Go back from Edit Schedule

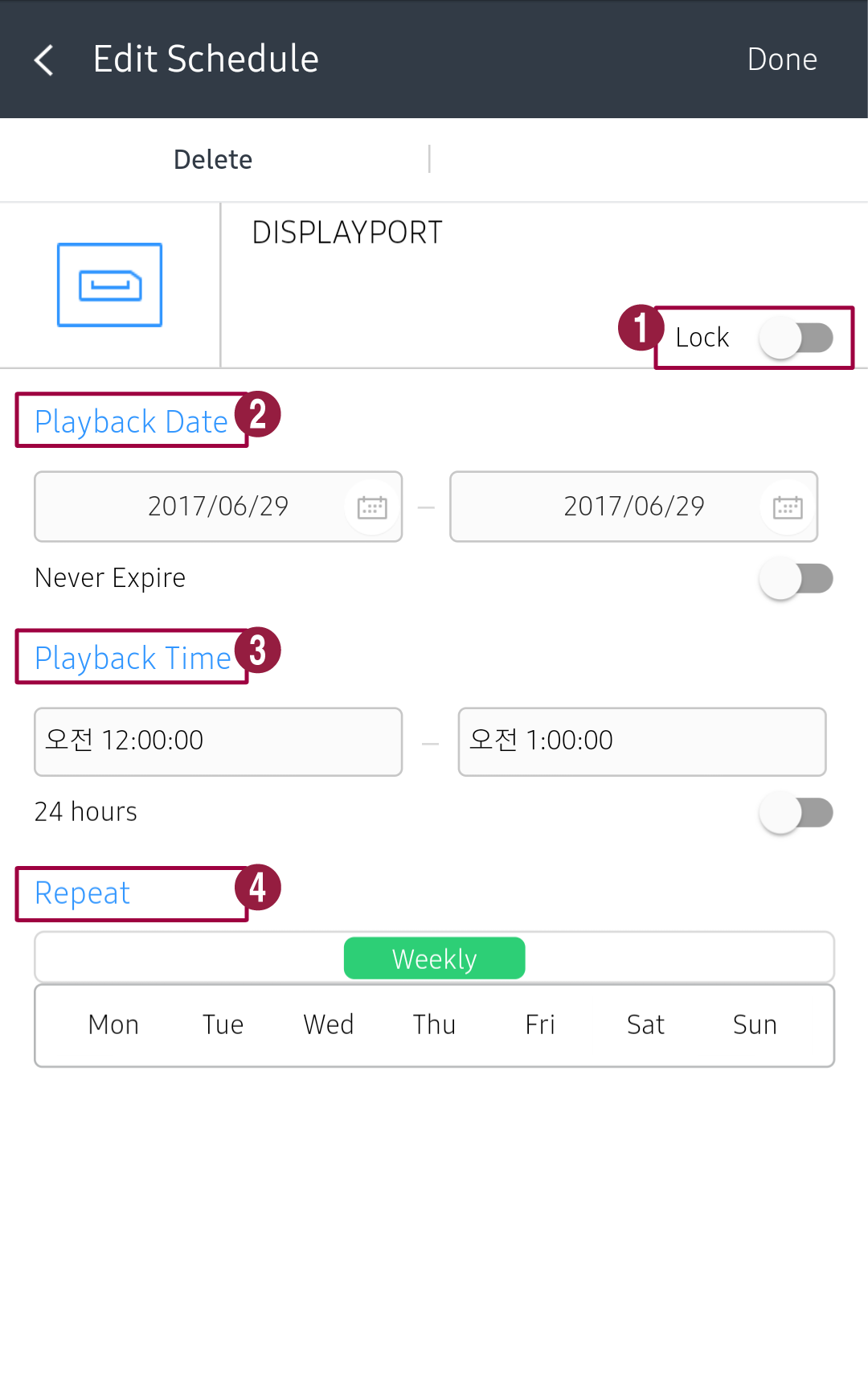[44, 60]
